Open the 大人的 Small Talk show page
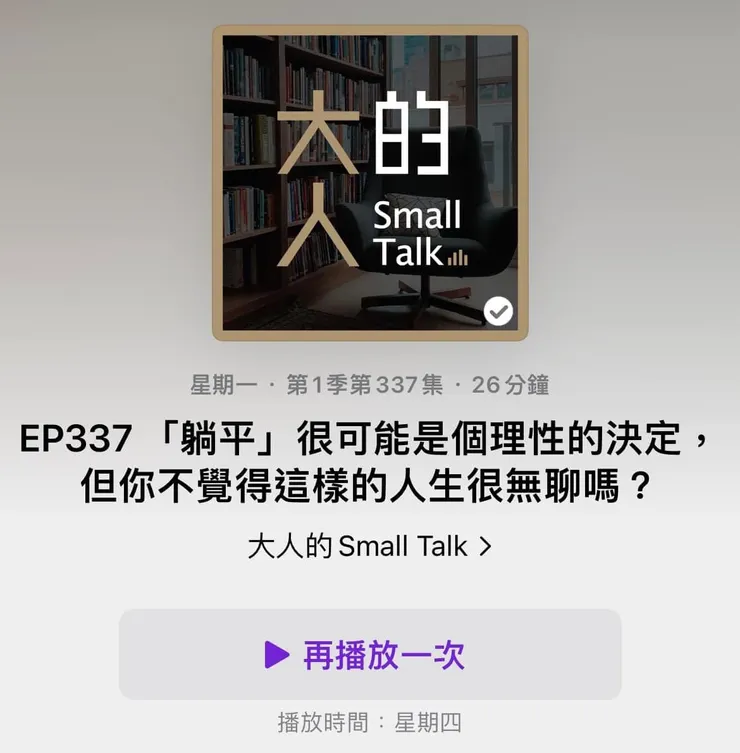 pos(370,546)
